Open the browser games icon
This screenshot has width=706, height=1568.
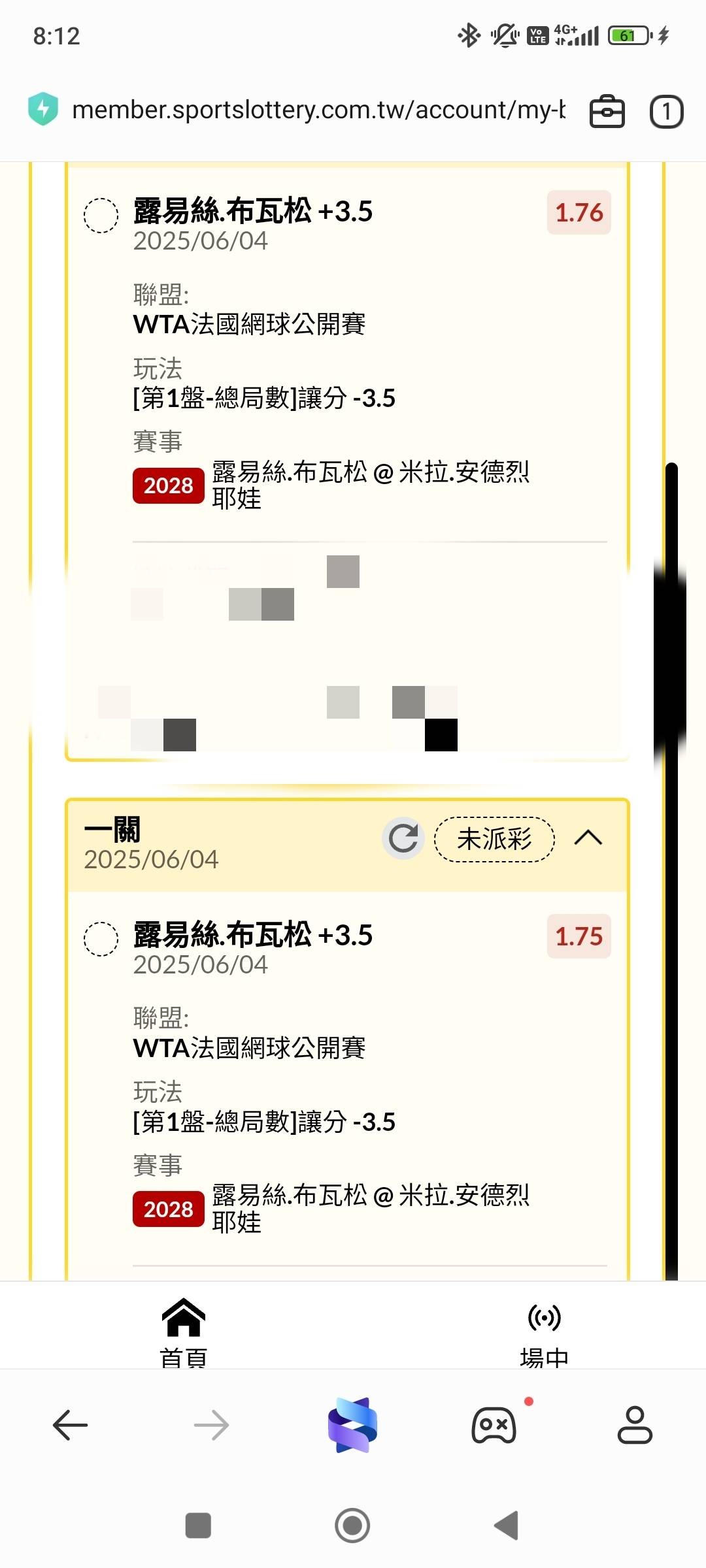pyautogui.click(x=494, y=1425)
